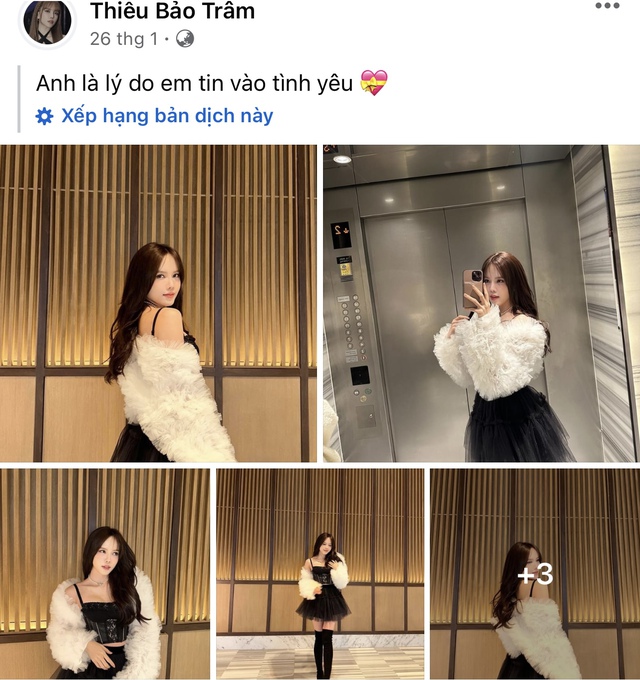Tap 'Xếp hạng bản dịch này' link
The image size is (640, 680).
167,116
